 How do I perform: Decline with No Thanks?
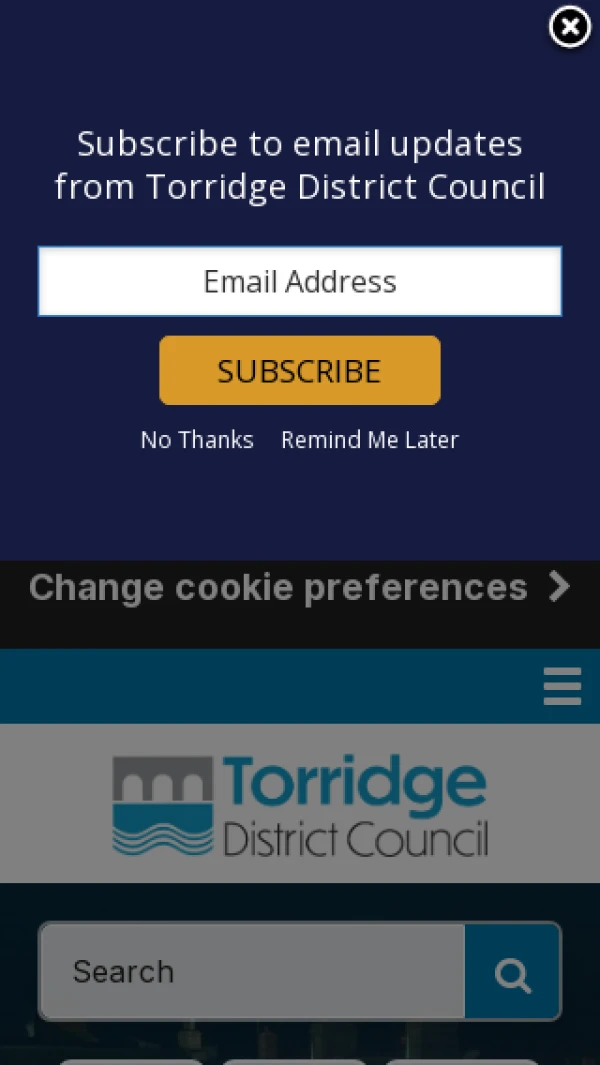click(197, 440)
